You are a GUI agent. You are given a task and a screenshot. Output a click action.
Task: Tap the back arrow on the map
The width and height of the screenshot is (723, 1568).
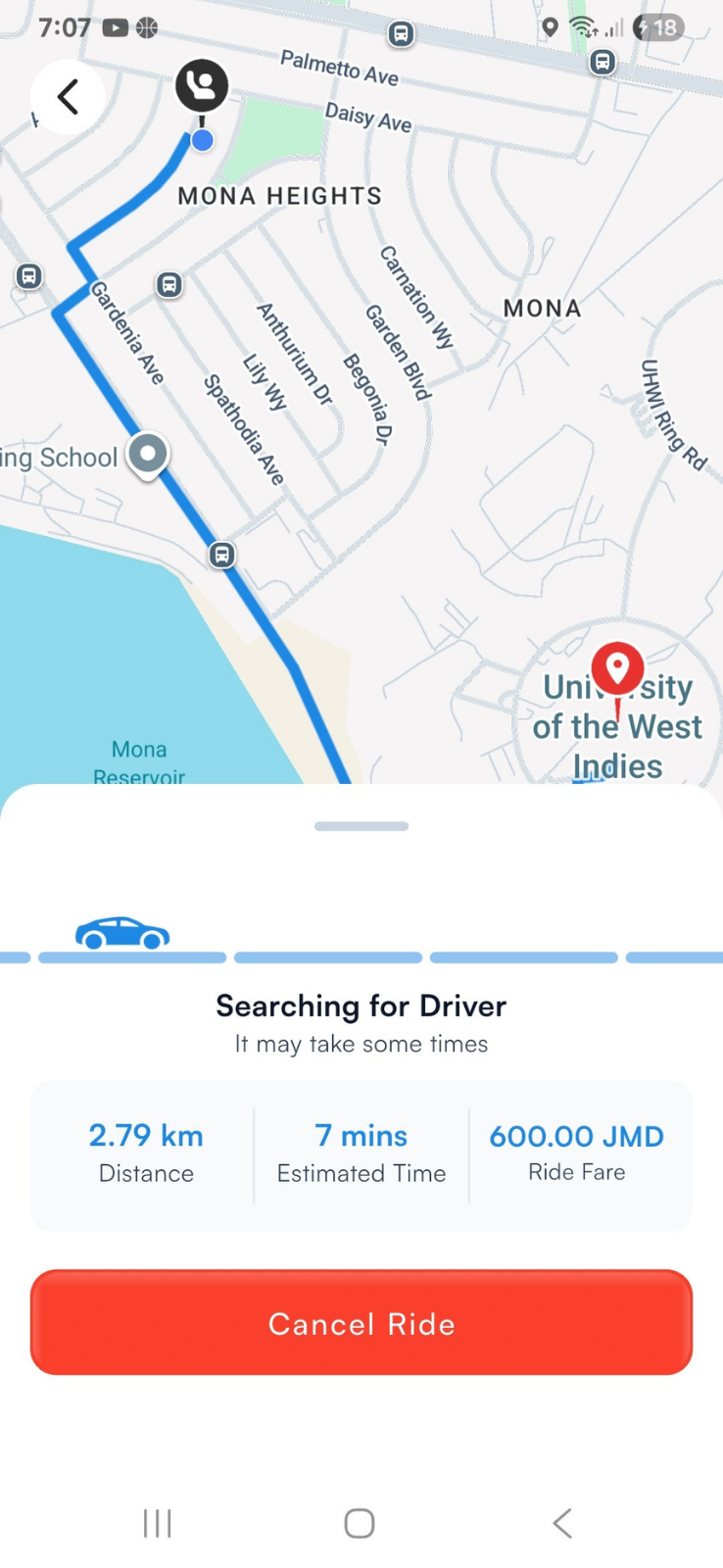pyautogui.click(x=68, y=97)
